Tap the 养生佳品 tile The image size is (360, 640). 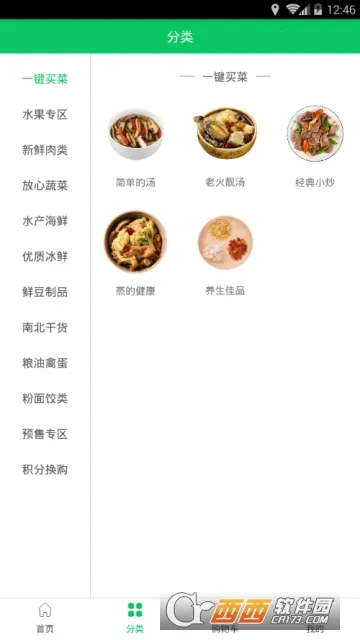(x=225, y=254)
